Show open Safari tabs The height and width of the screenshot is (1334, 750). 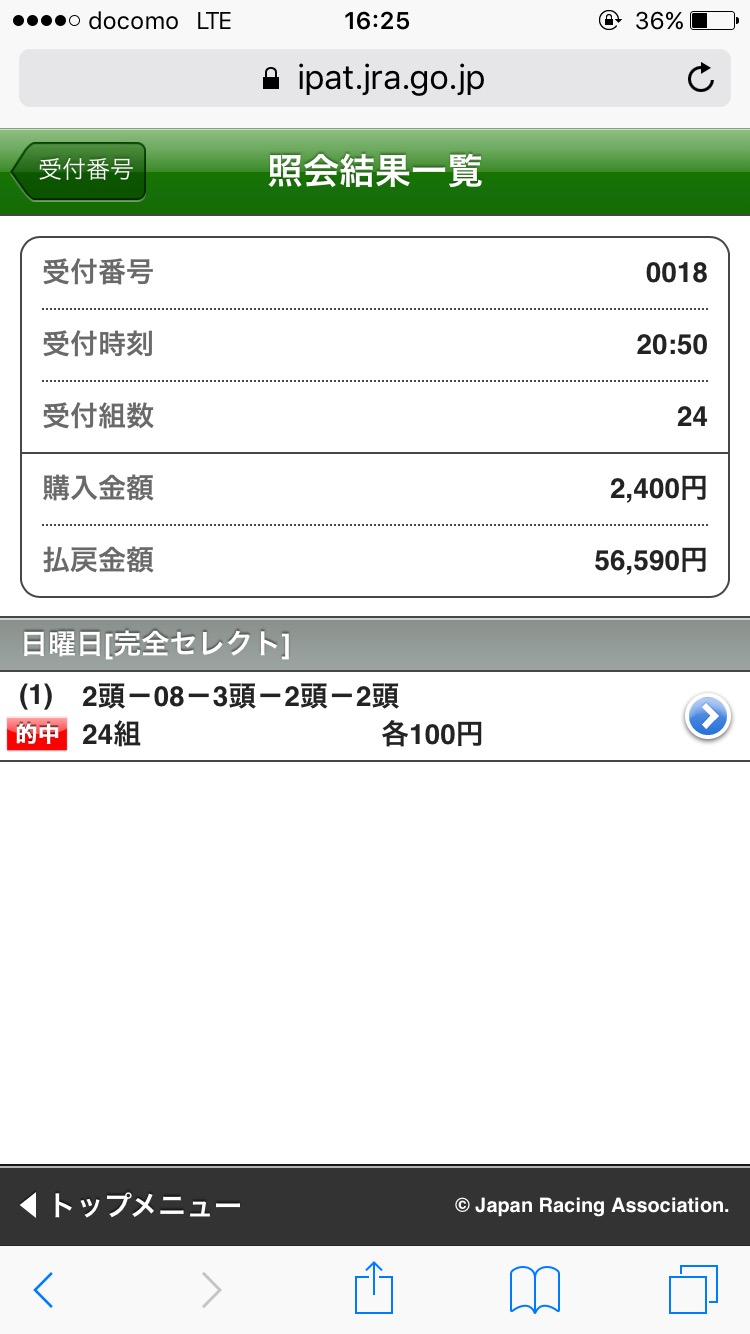click(x=692, y=1290)
